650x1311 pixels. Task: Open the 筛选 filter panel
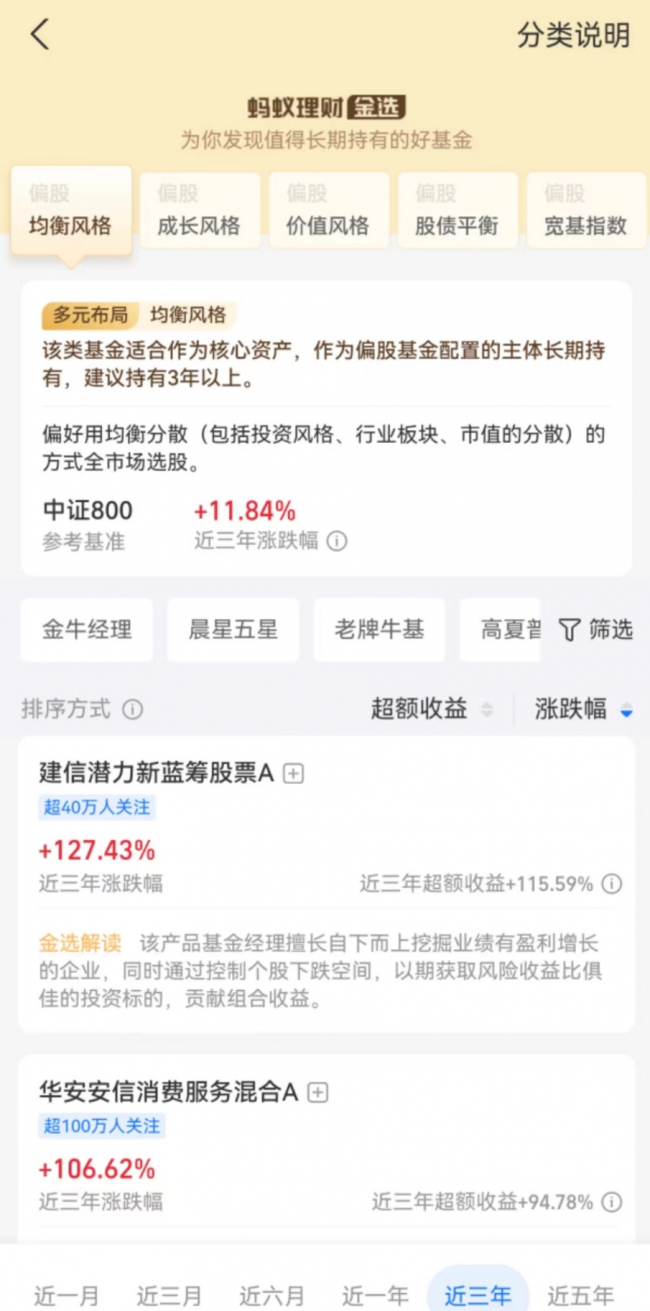coord(595,630)
